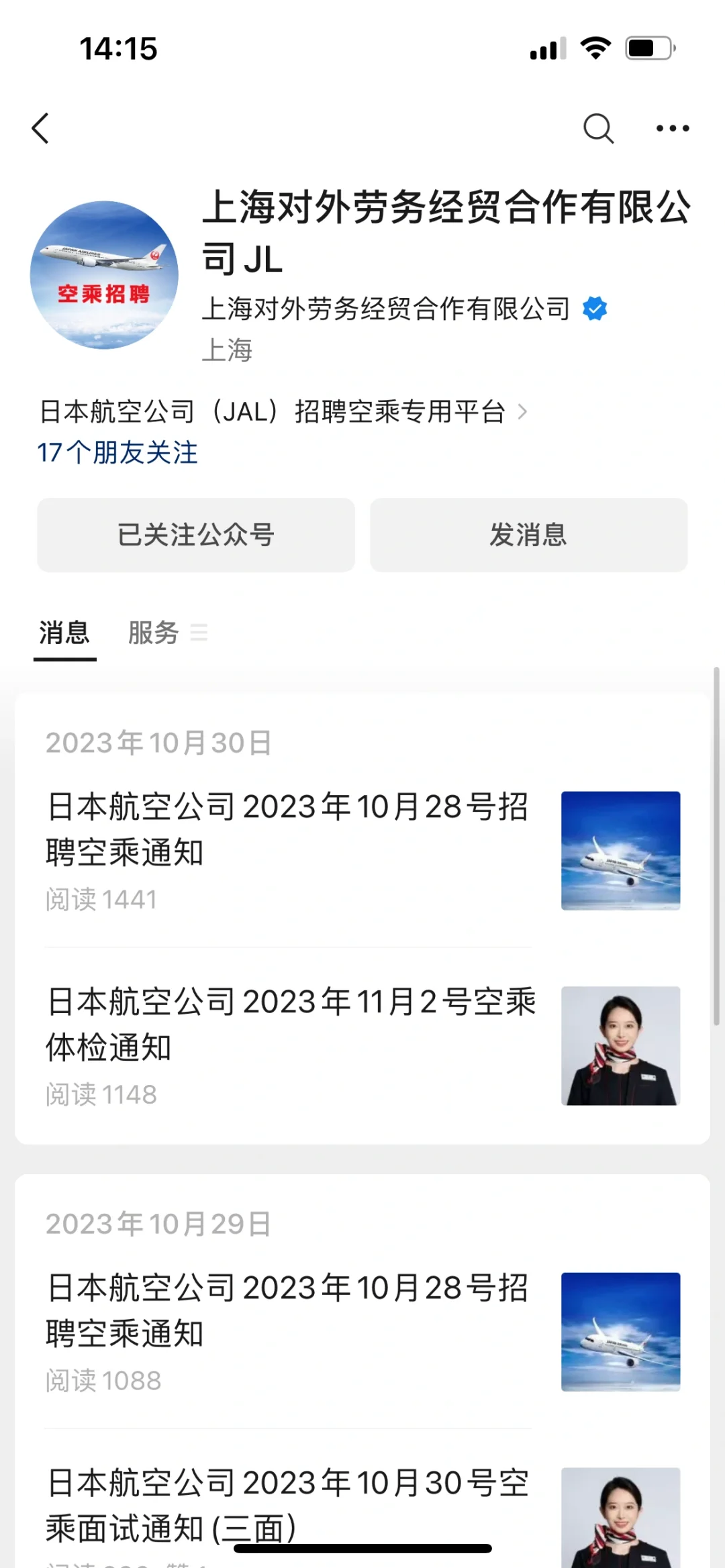Tap 发消息 to send a message

[x=528, y=535]
